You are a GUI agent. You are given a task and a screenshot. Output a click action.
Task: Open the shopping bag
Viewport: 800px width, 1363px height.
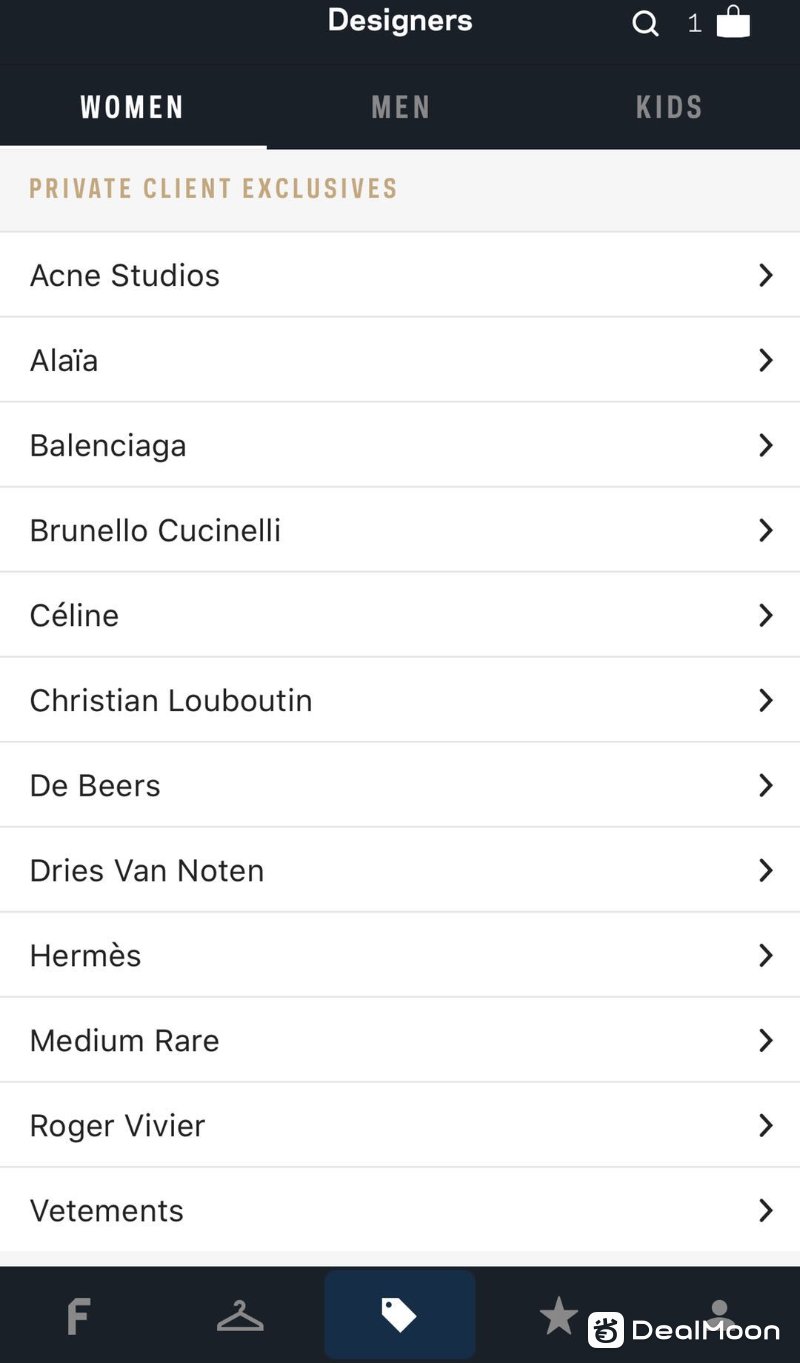[733, 22]
